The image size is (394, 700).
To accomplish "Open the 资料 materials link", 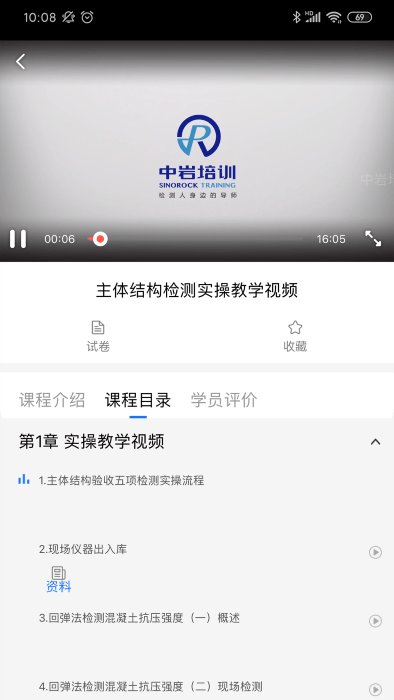I will [x=58, y=579].
